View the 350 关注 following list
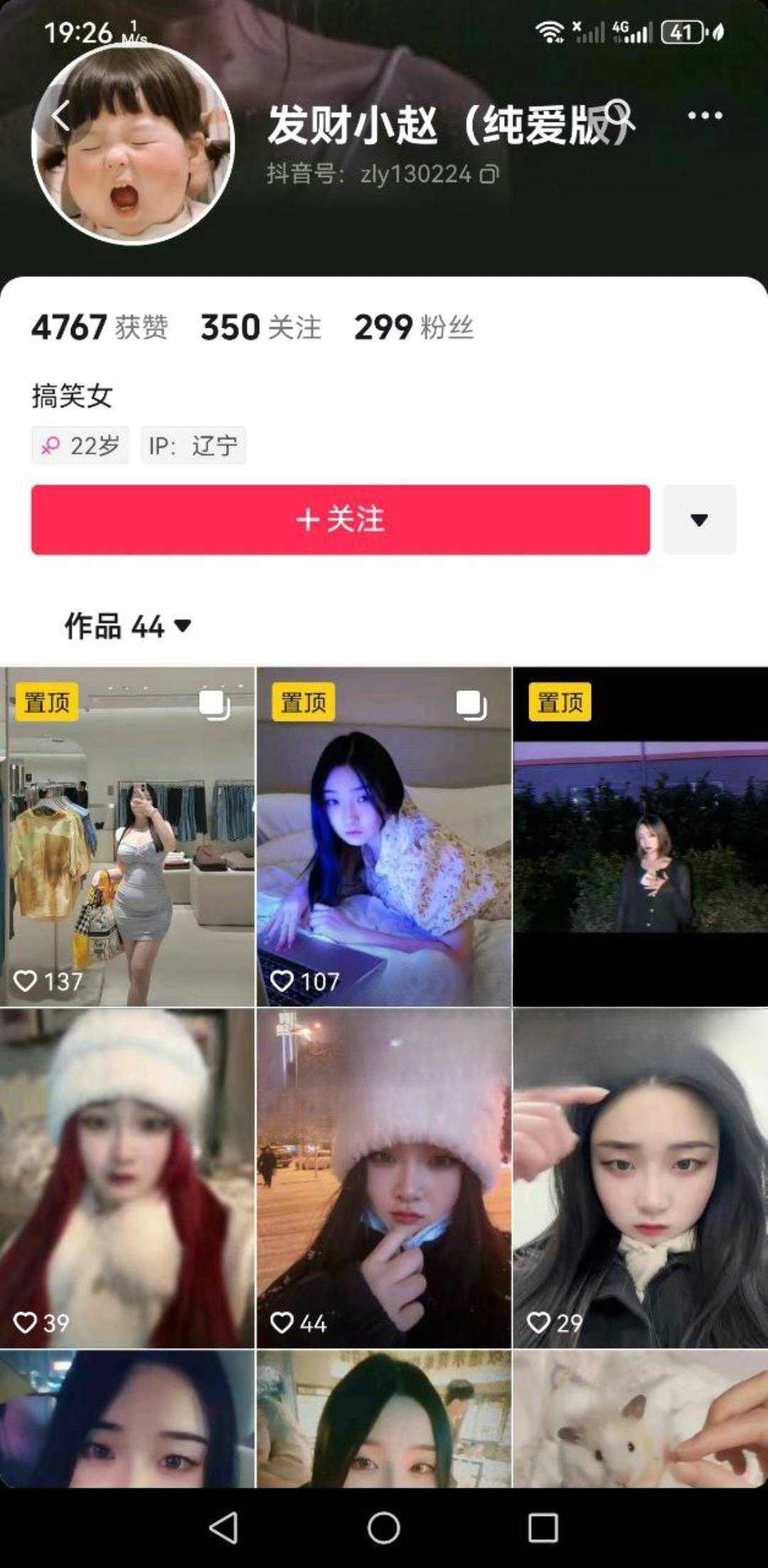The height and width of the screenshot is (1568, 768). pos(260,327)
